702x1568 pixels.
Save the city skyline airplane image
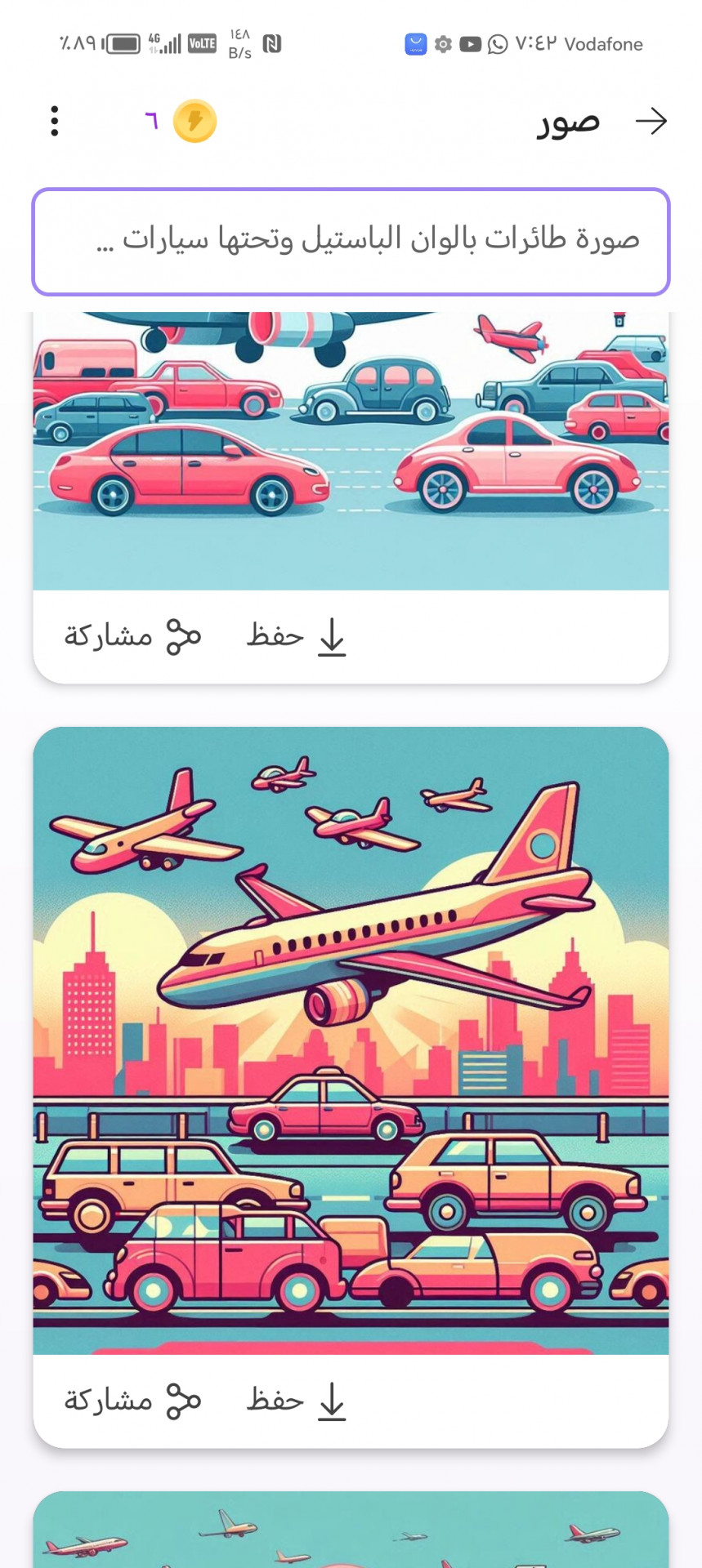297,1401
